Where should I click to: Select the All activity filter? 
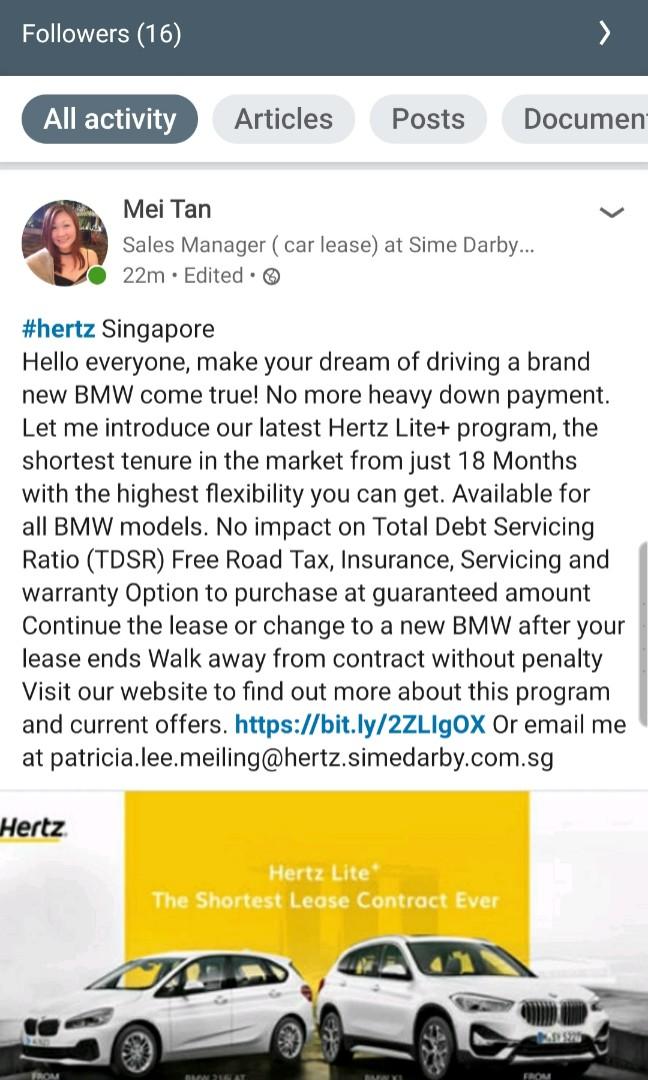(x=110, y=119)
